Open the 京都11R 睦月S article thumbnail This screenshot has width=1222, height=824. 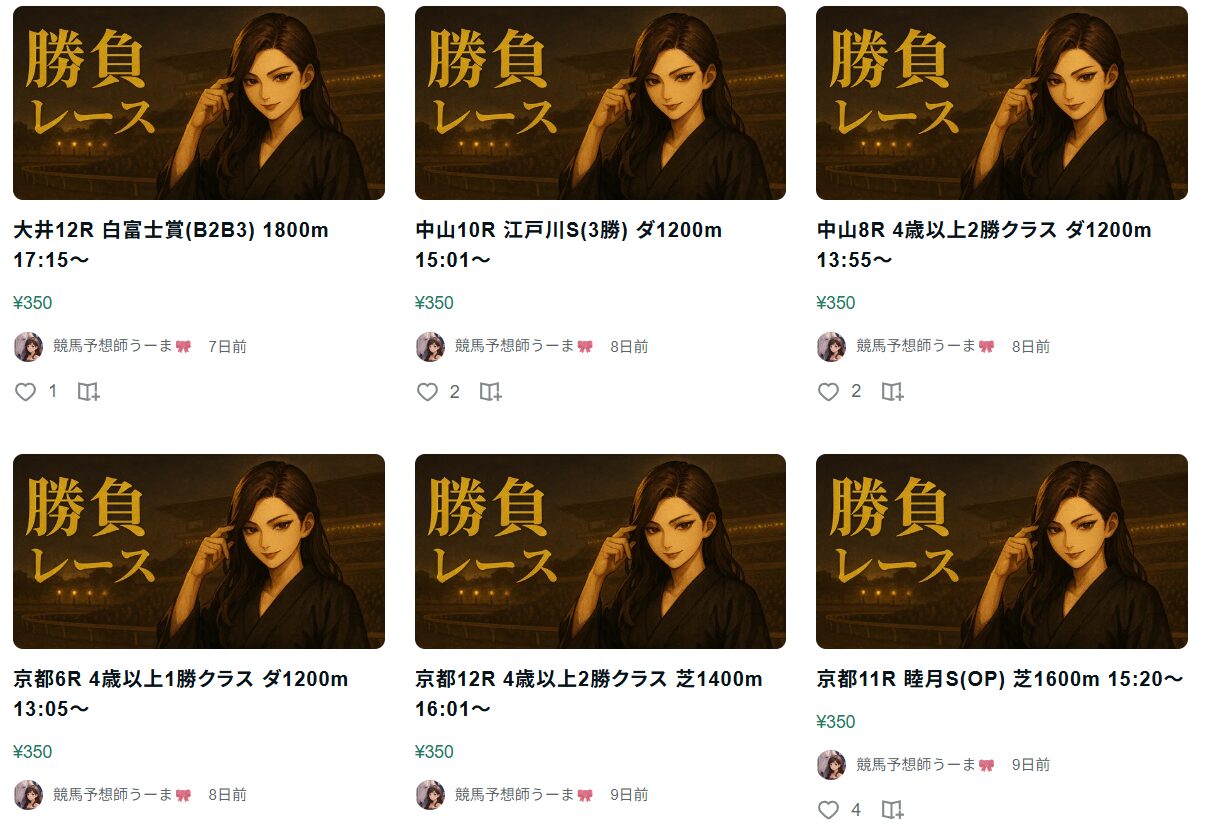click(x=1001, y=551)
